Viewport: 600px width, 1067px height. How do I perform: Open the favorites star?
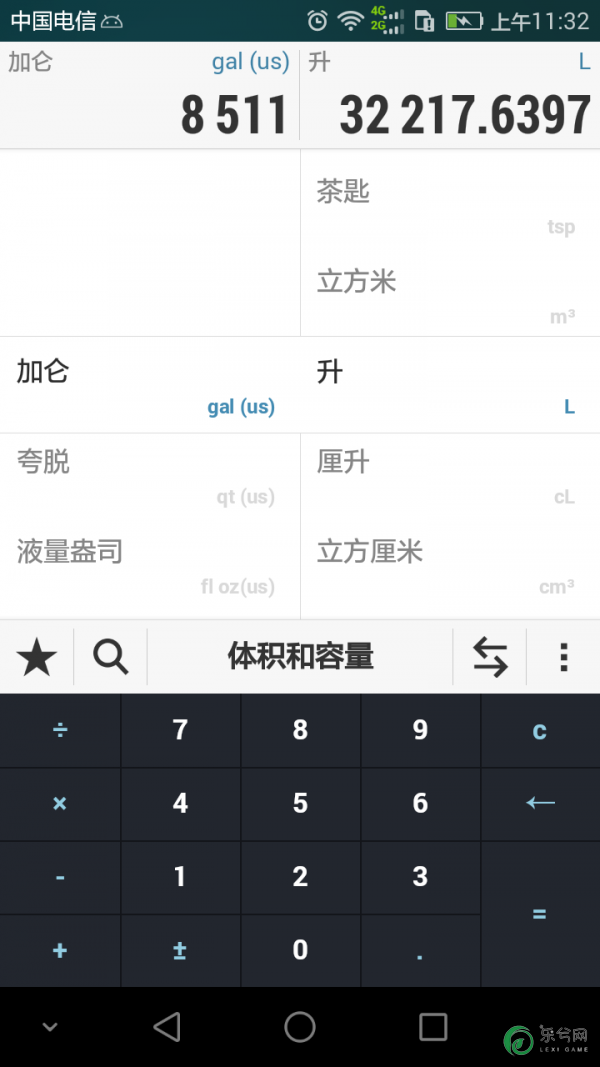click(37, 657)
